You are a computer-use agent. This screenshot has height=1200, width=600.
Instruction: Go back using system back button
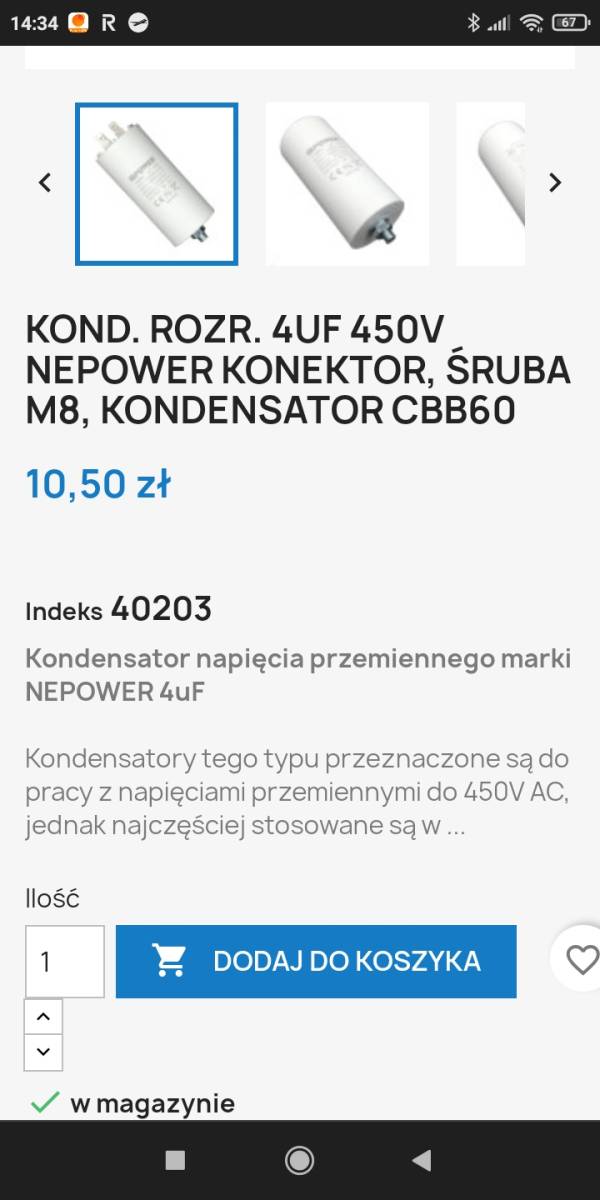(422, 1160)
